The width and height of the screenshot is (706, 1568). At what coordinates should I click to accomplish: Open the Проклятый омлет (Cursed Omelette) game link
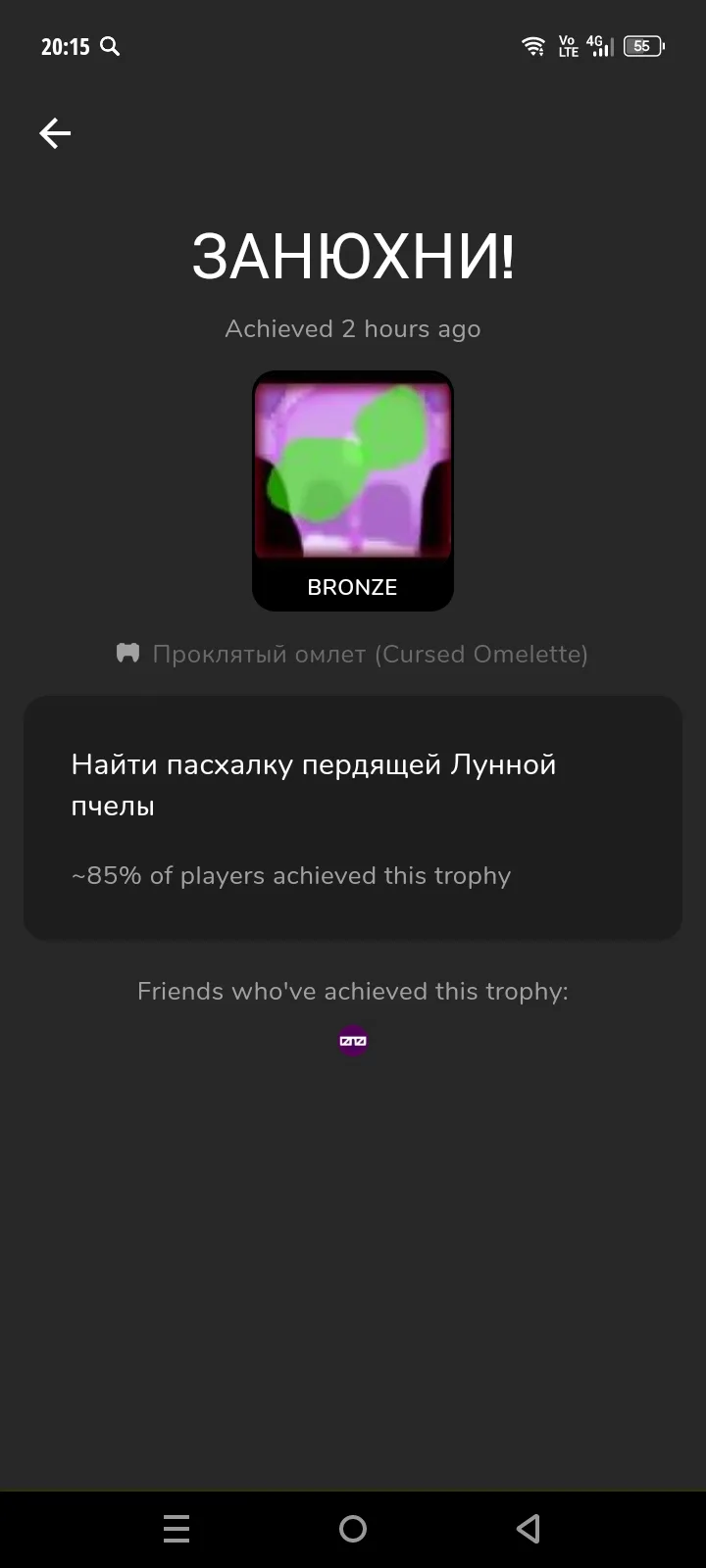click(x=353, y=654)
